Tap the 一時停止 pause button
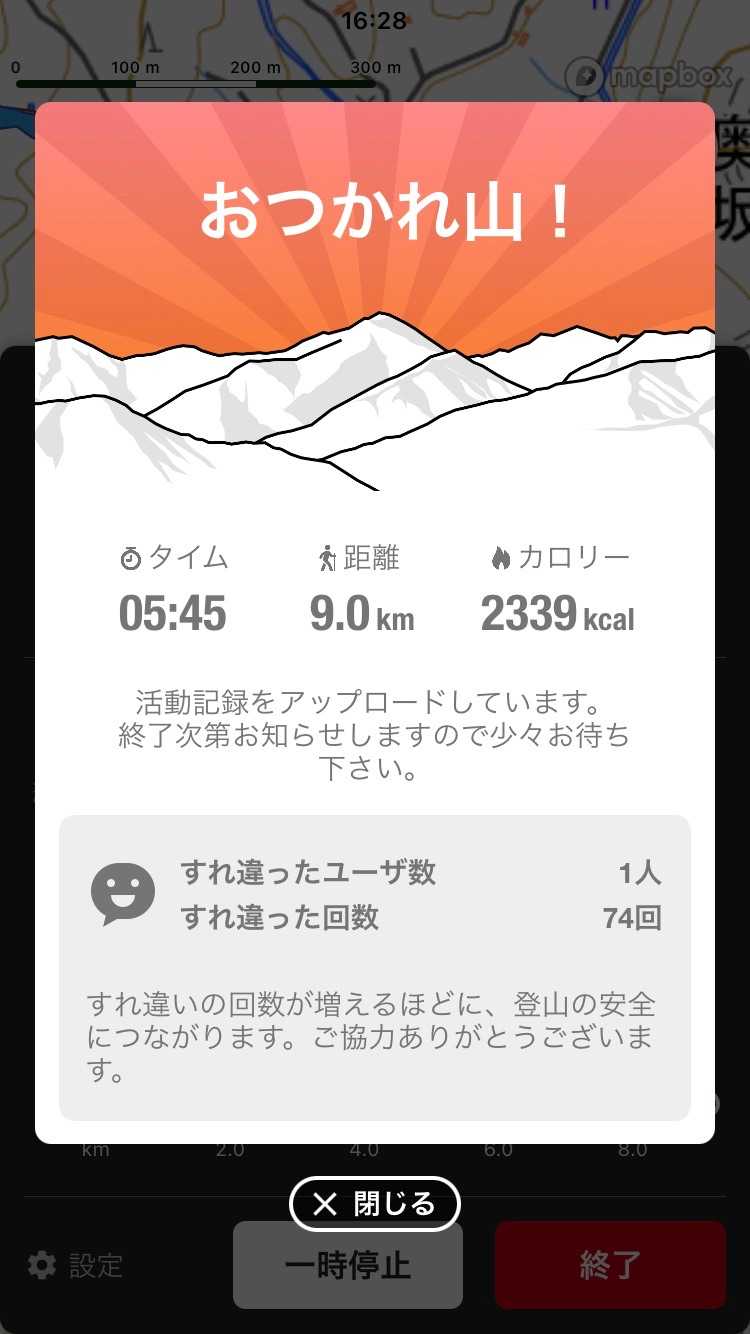750x1334 pixels. pyautogui.click(x=348, y=1265)
